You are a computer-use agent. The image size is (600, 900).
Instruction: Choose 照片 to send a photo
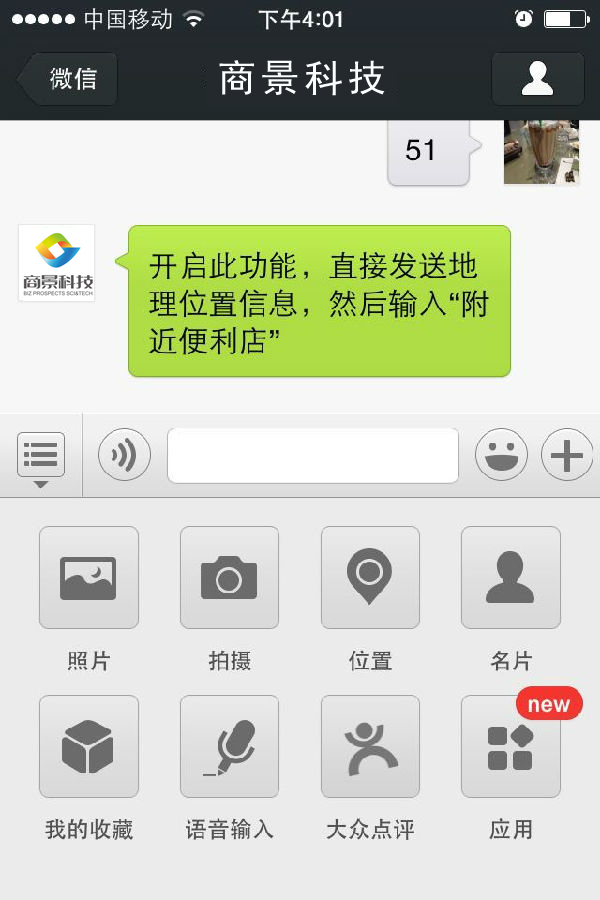(x=88, y=578)
